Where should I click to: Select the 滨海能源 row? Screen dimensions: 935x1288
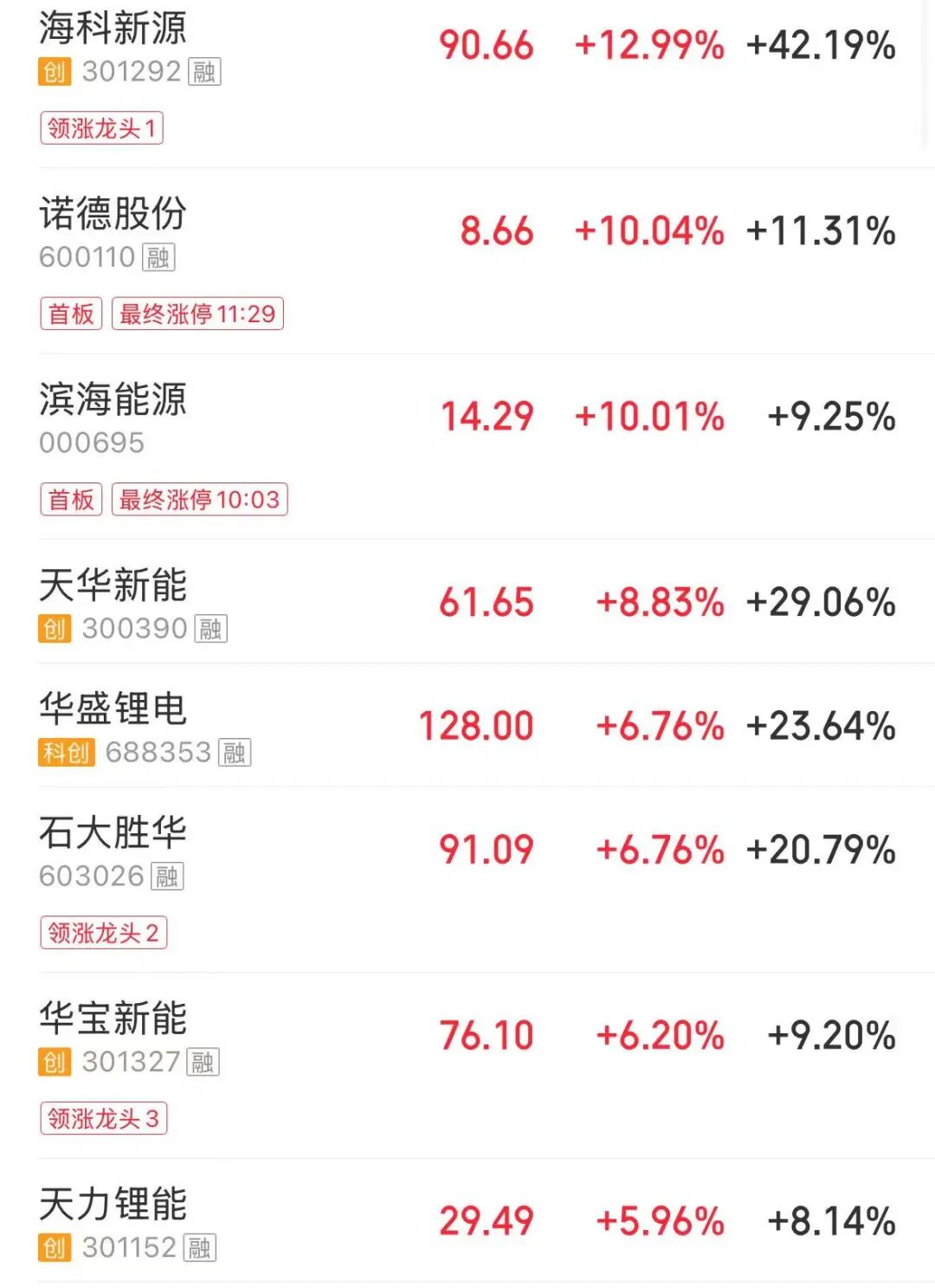tap(113, 399)
